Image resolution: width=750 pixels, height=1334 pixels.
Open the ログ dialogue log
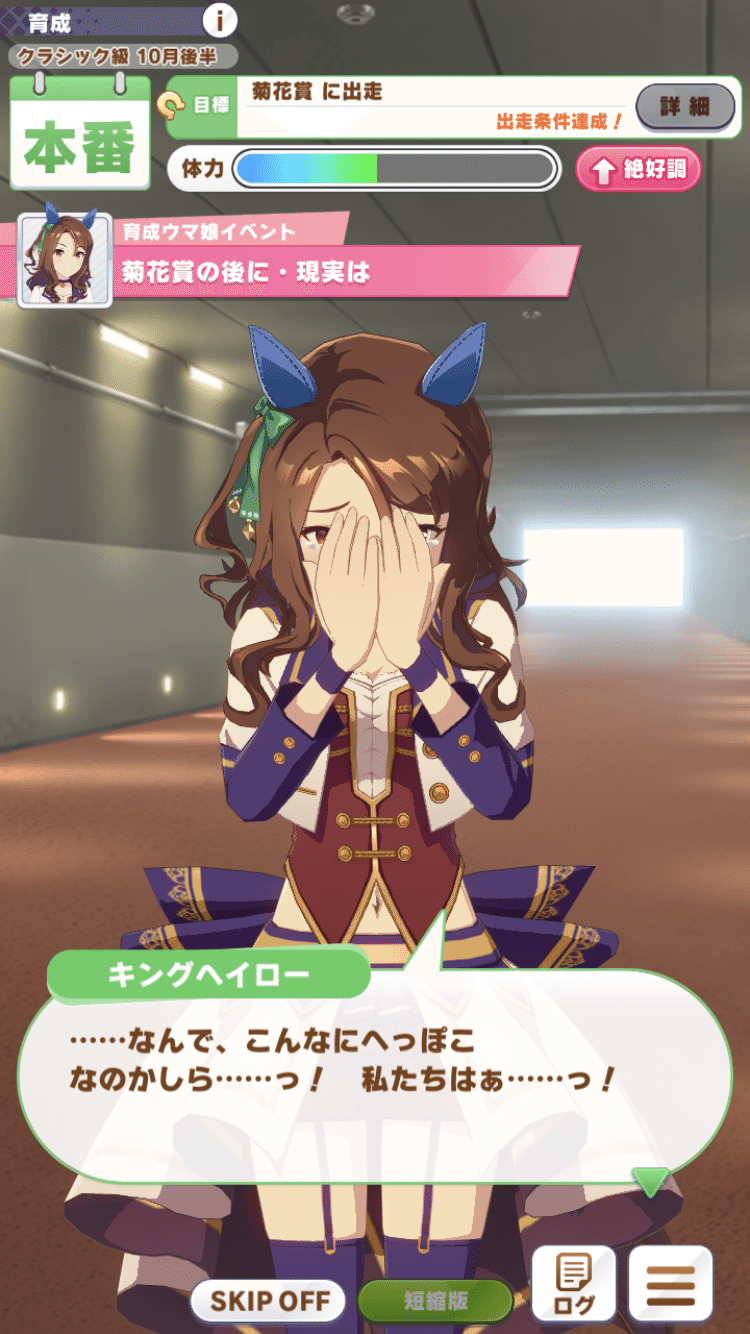pyautogui.click(x=573, y=1284)
